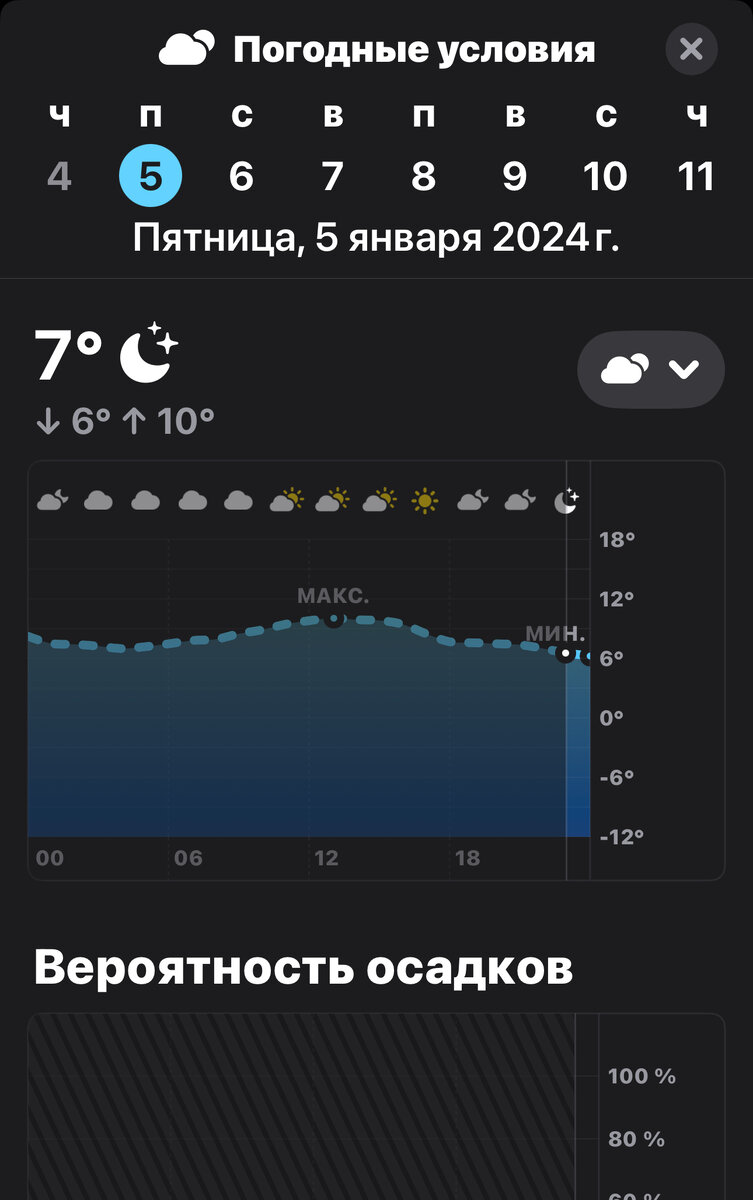Select Thursday the 11th
Image resolution: width=753 pixels, height=1200 pixels.
(x=697, y=174)
